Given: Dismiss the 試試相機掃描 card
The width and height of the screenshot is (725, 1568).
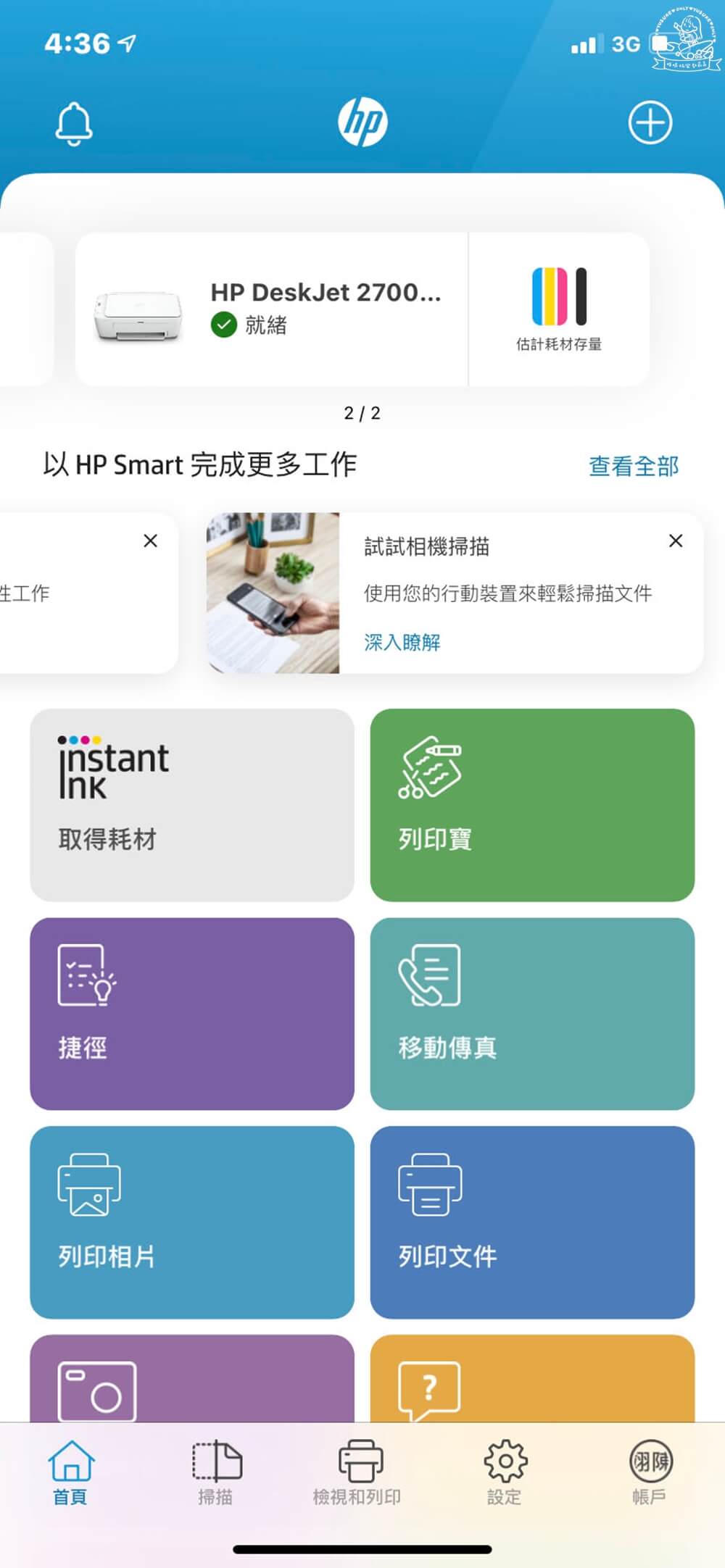Looking at the screenshot, I should point(676,541).
